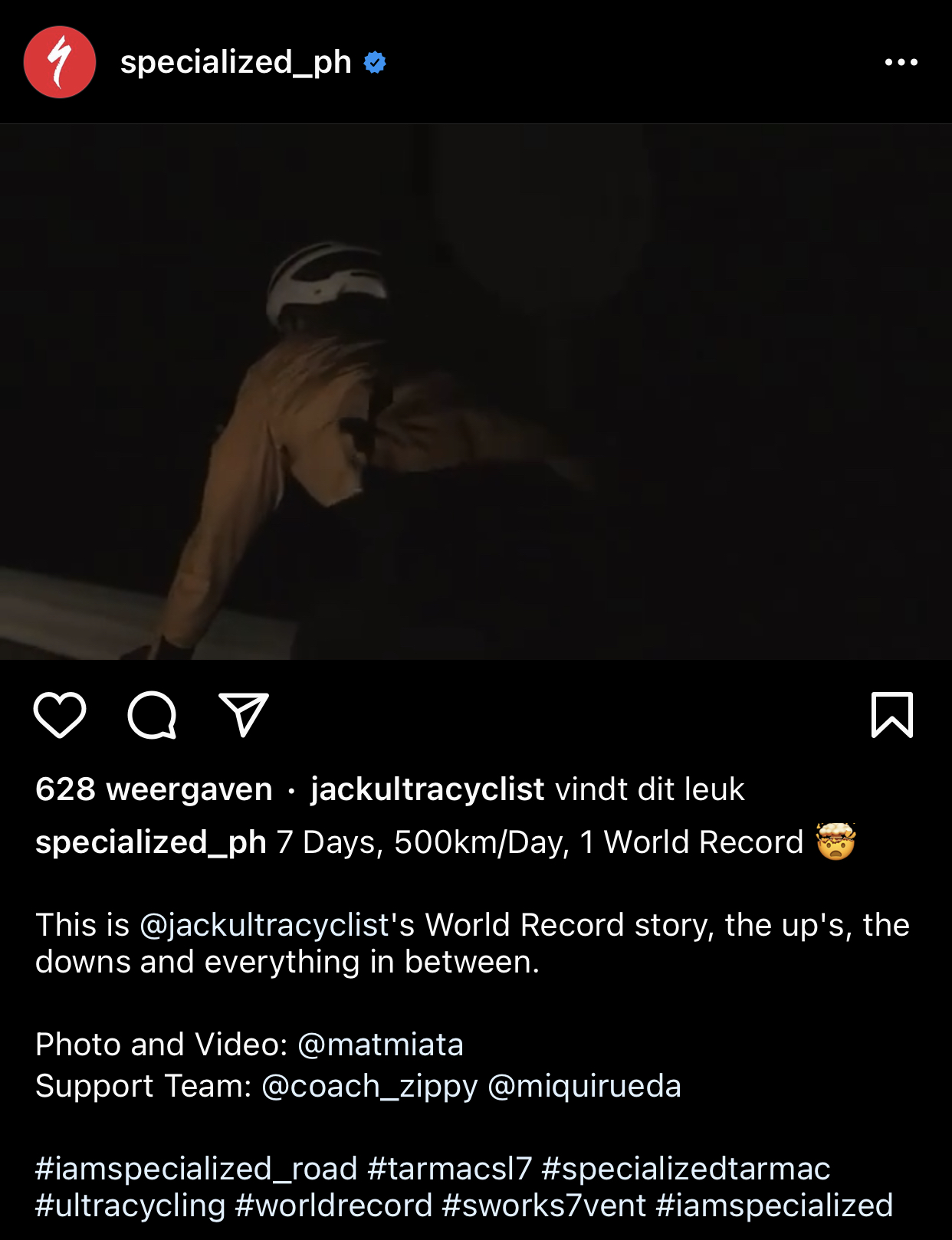Viewport: 952px width, 1240px height.
Task: Open the @jackultracyclist mention in the caption
Action: pyautogui.click(x=264, y=925)
